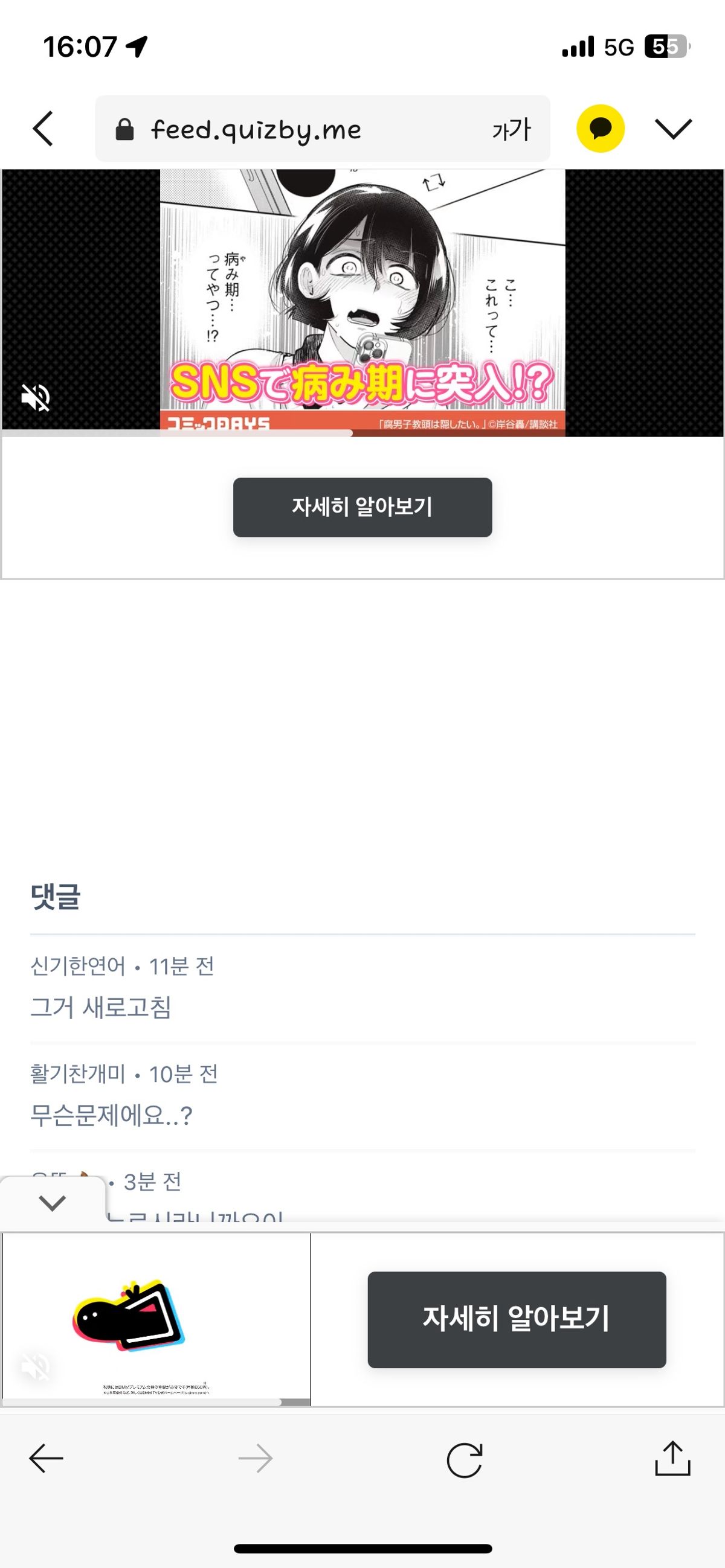This screenshot has height=1568, width=725.
Task: Unmute the manga video ad
Action: click(x=36, y=398)
